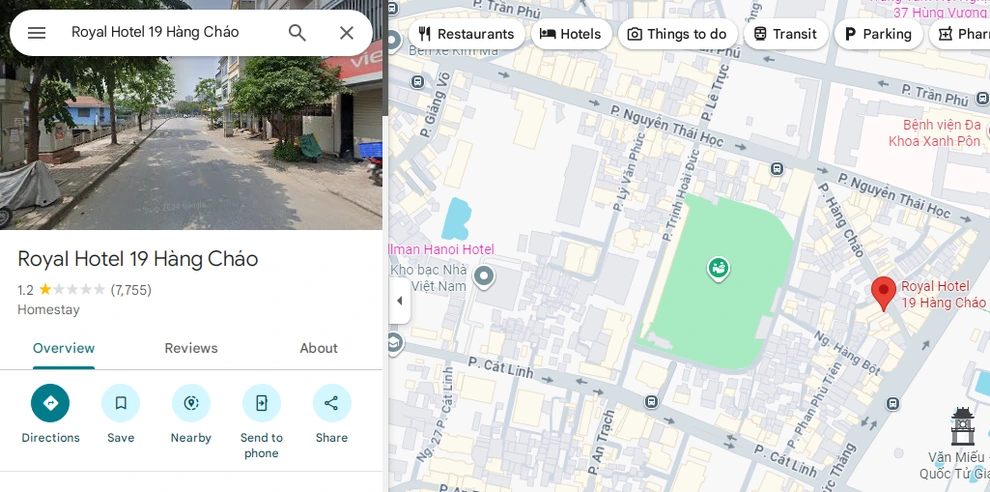Clear the search with the X icon

coord(346,33)
